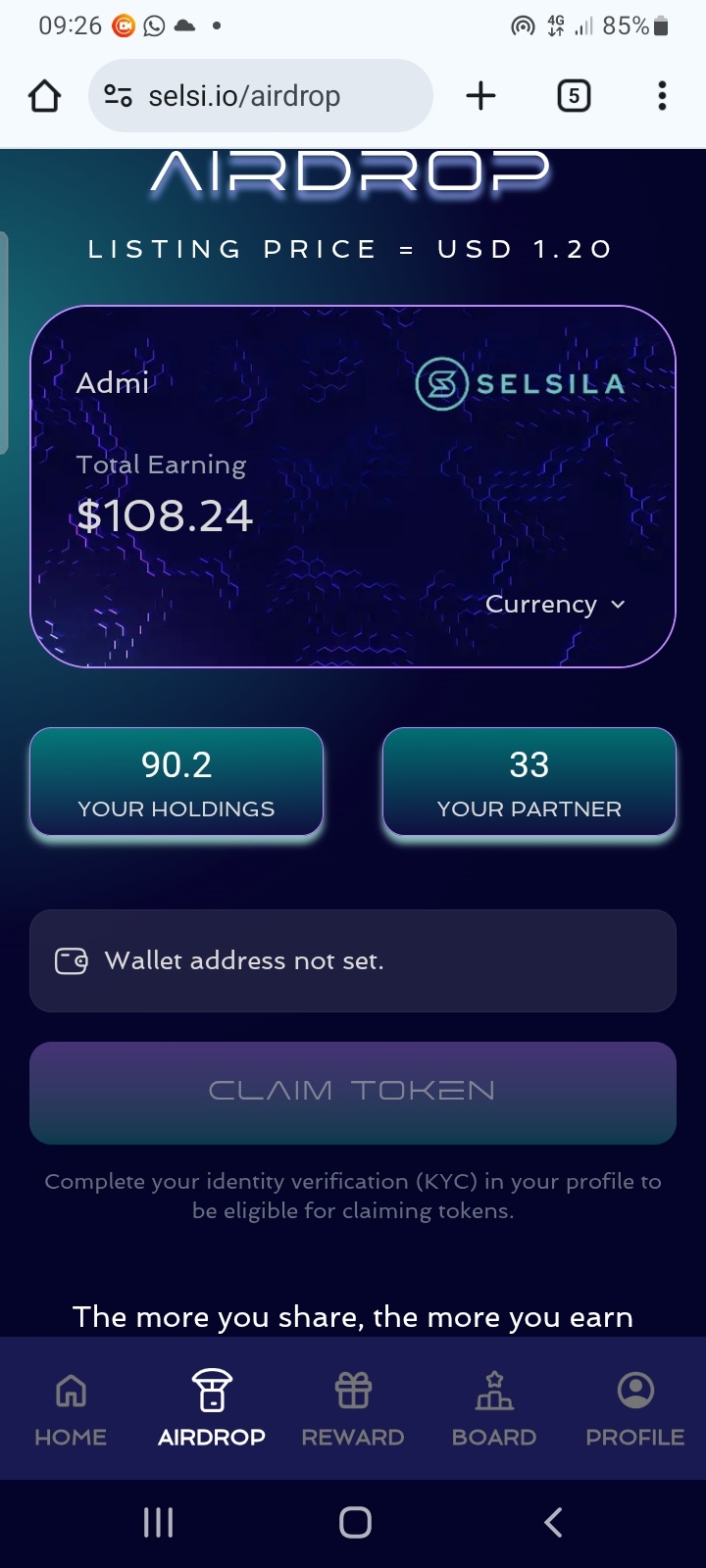Viewport: 706px width, 1568px height.
Task: Show the open tabs switcher
Action: [574, 96]
